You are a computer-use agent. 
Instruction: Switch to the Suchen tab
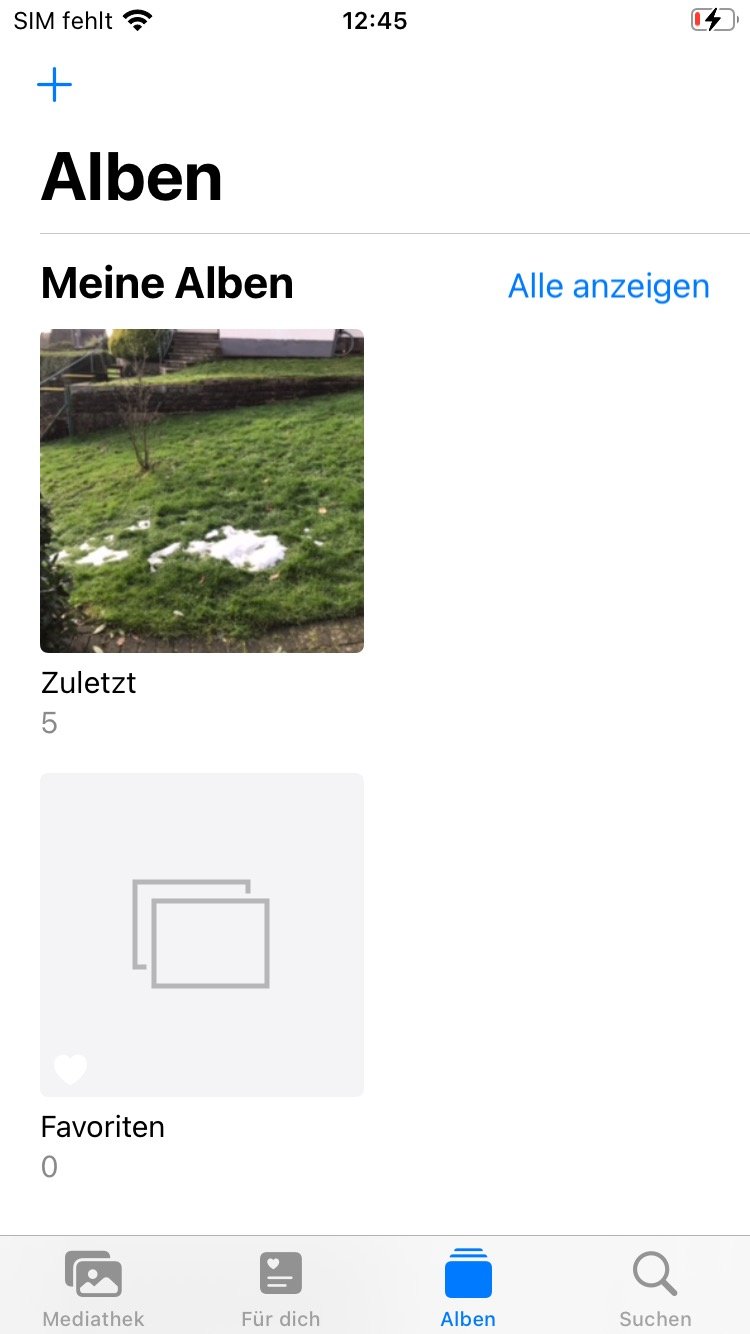(655, 1287)
